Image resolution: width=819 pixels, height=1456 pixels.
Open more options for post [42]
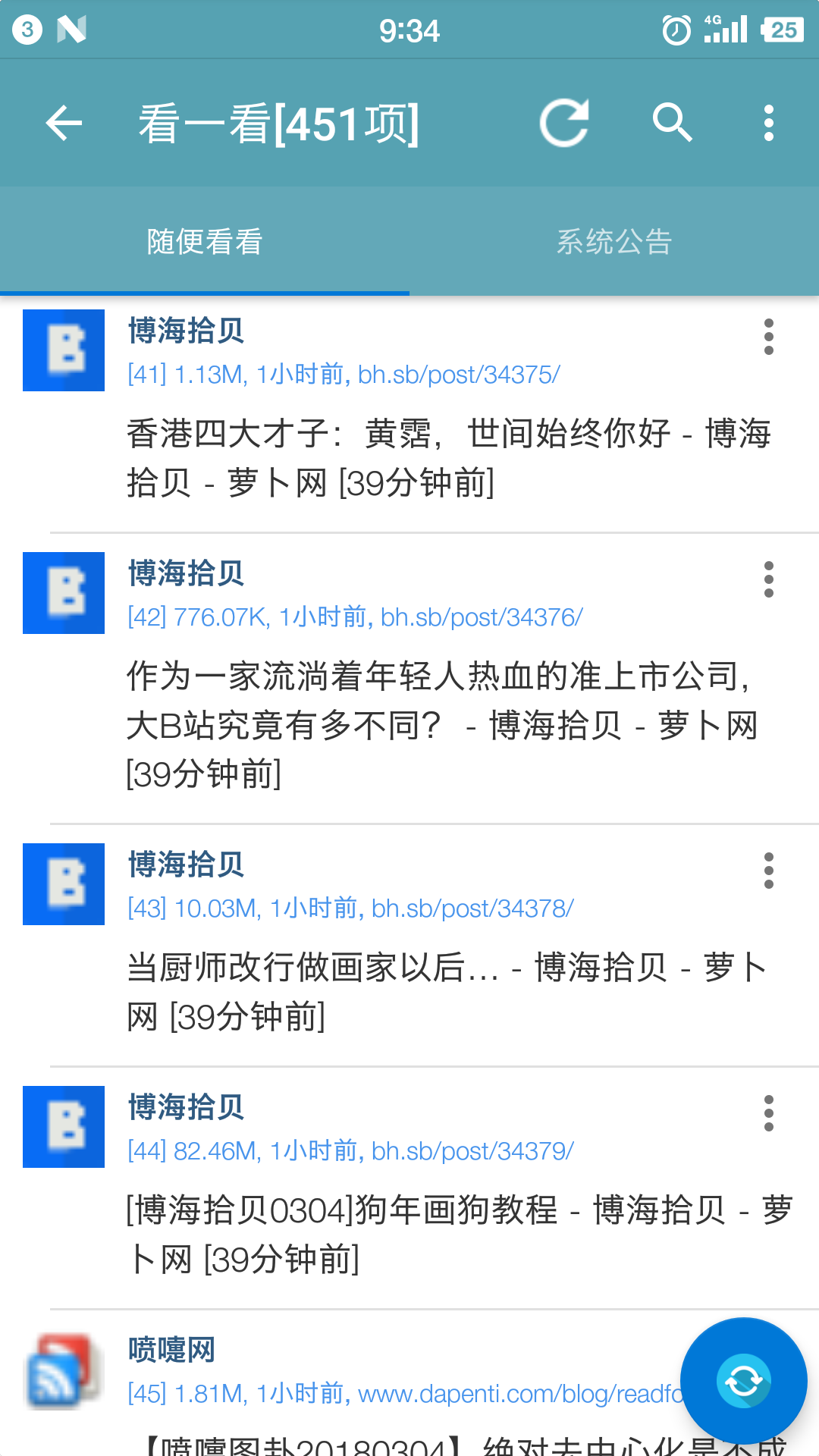(769, 579)
